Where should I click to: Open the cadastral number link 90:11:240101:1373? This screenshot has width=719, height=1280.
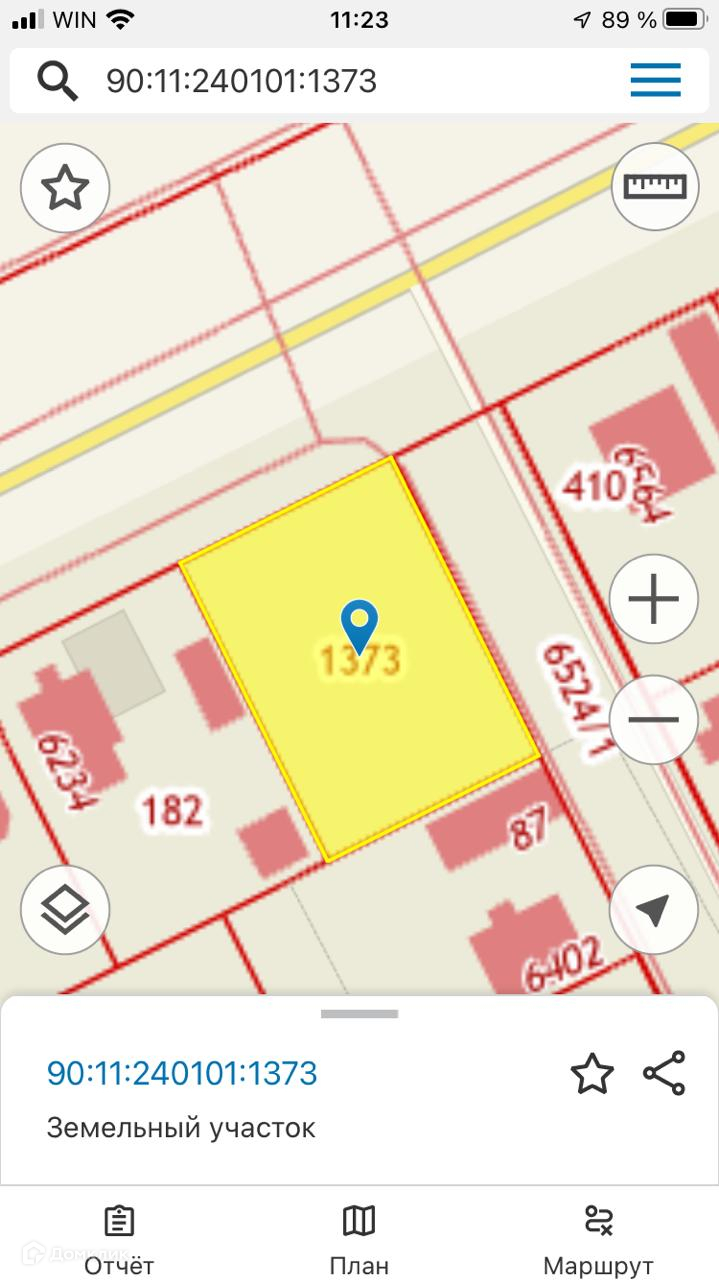(x=182, y=1073)
